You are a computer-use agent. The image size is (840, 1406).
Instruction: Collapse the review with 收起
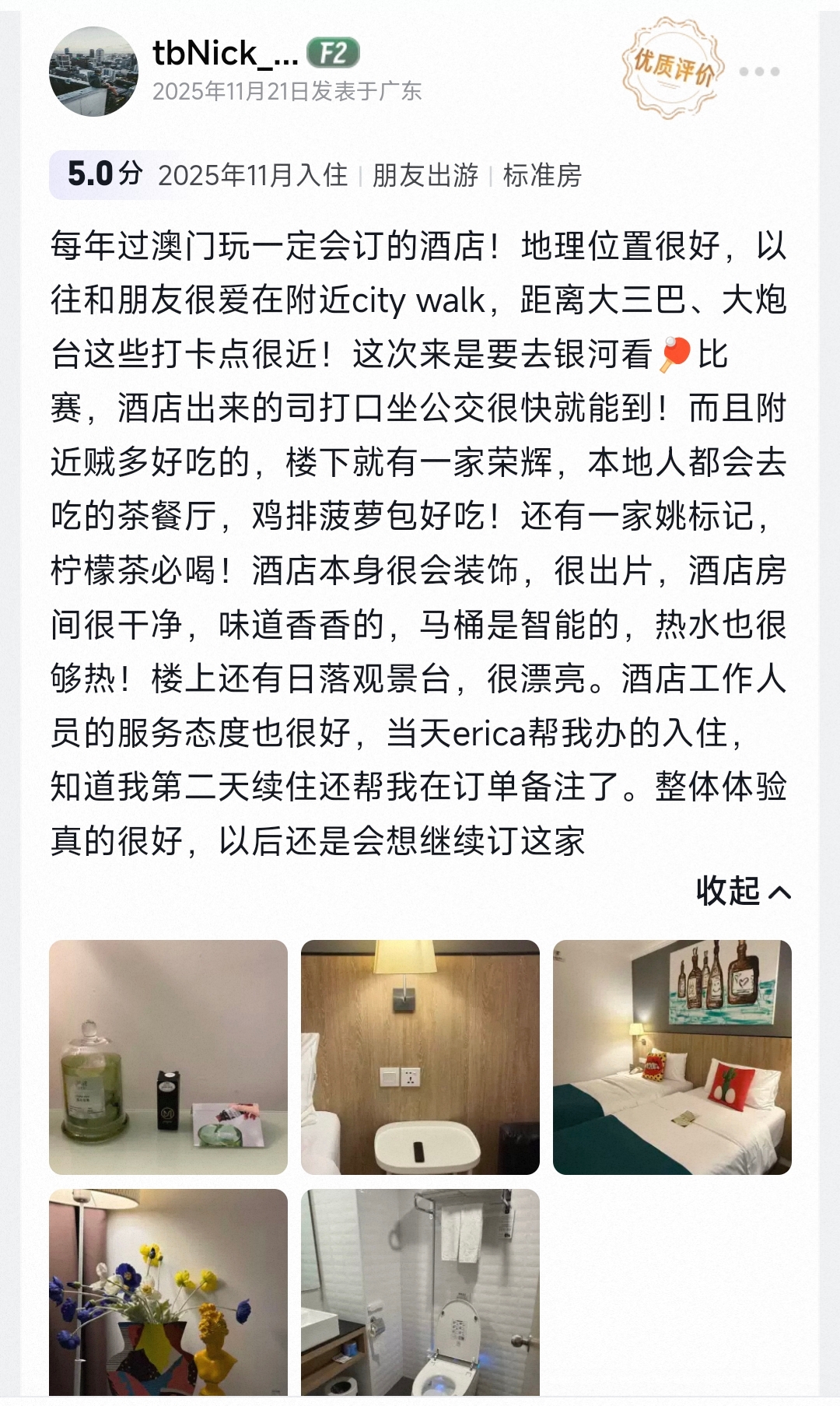(743, 891)
